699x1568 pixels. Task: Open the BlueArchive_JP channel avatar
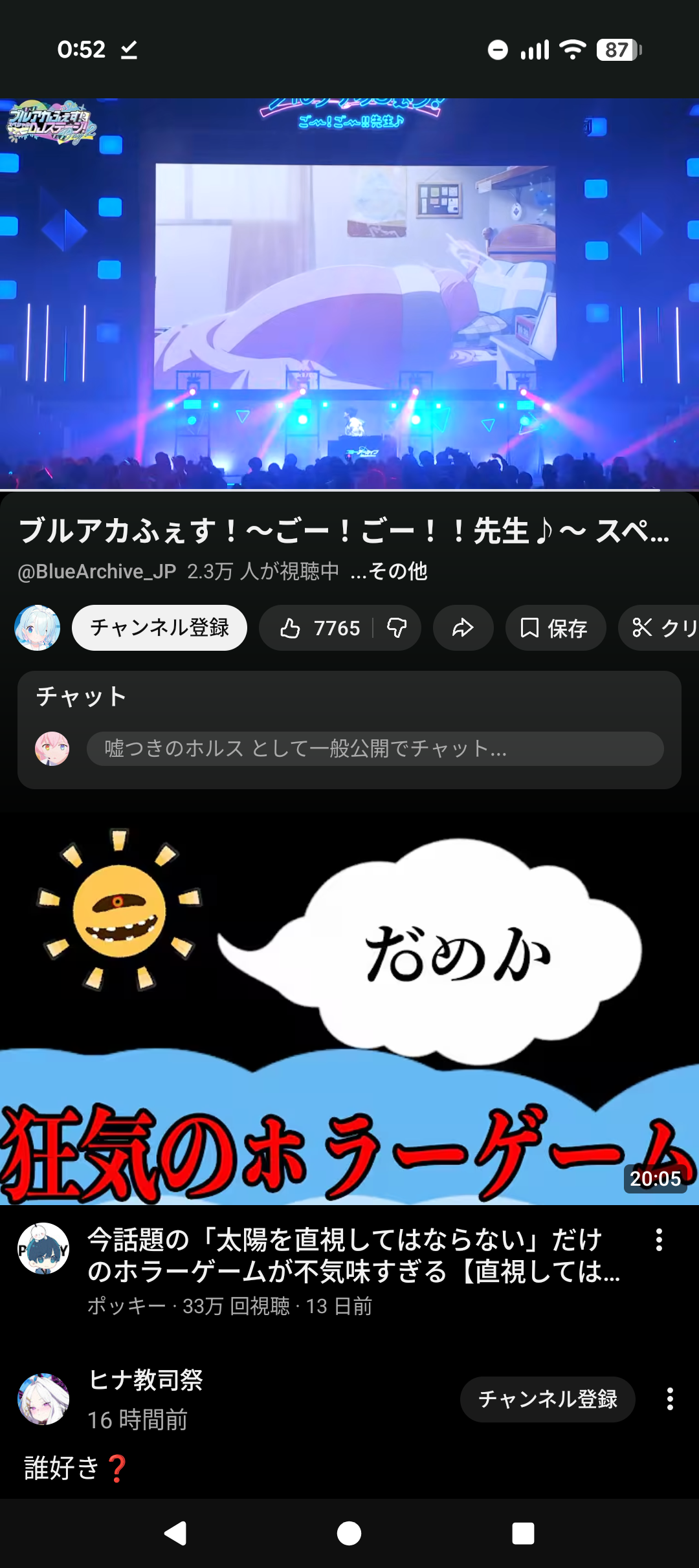[38, 627]
